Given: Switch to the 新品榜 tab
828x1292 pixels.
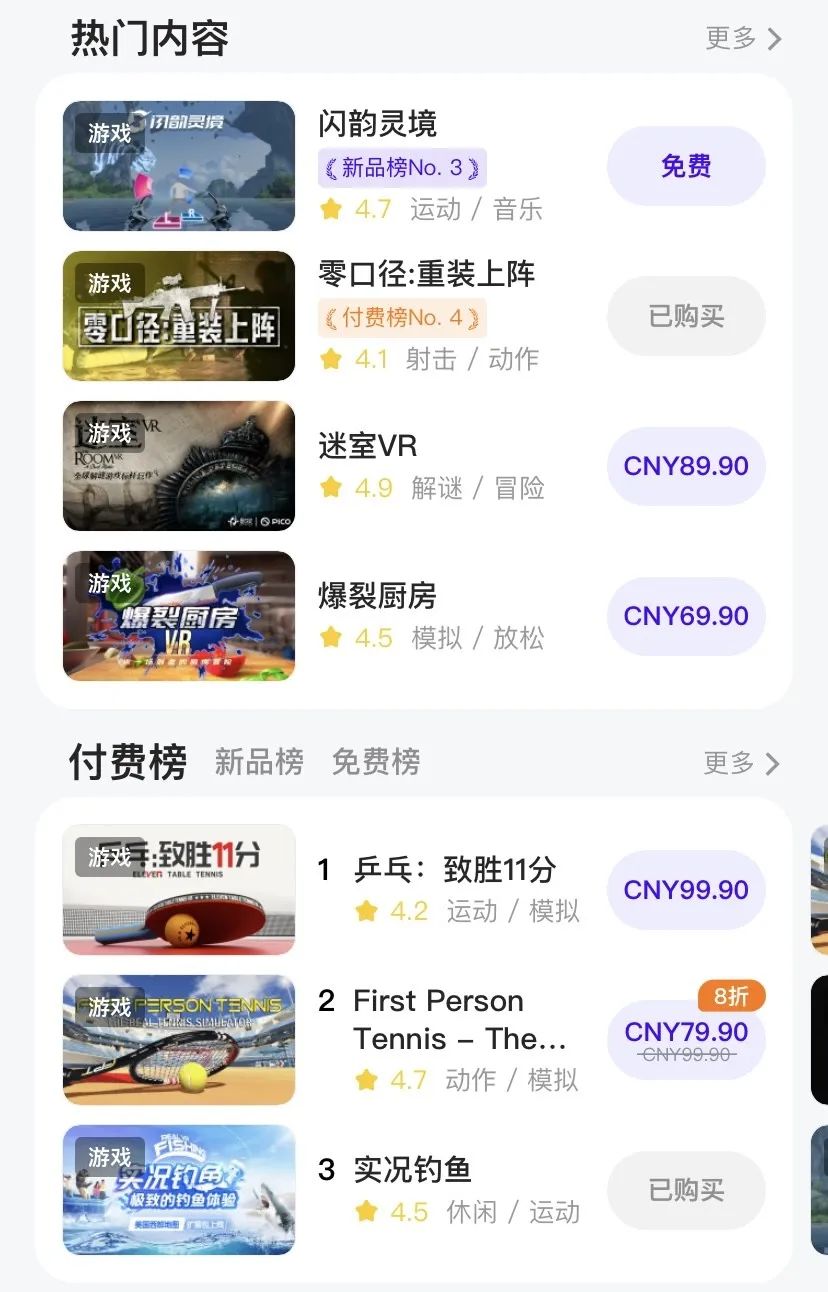Looking at the screenshot, I should pos(259,762).
